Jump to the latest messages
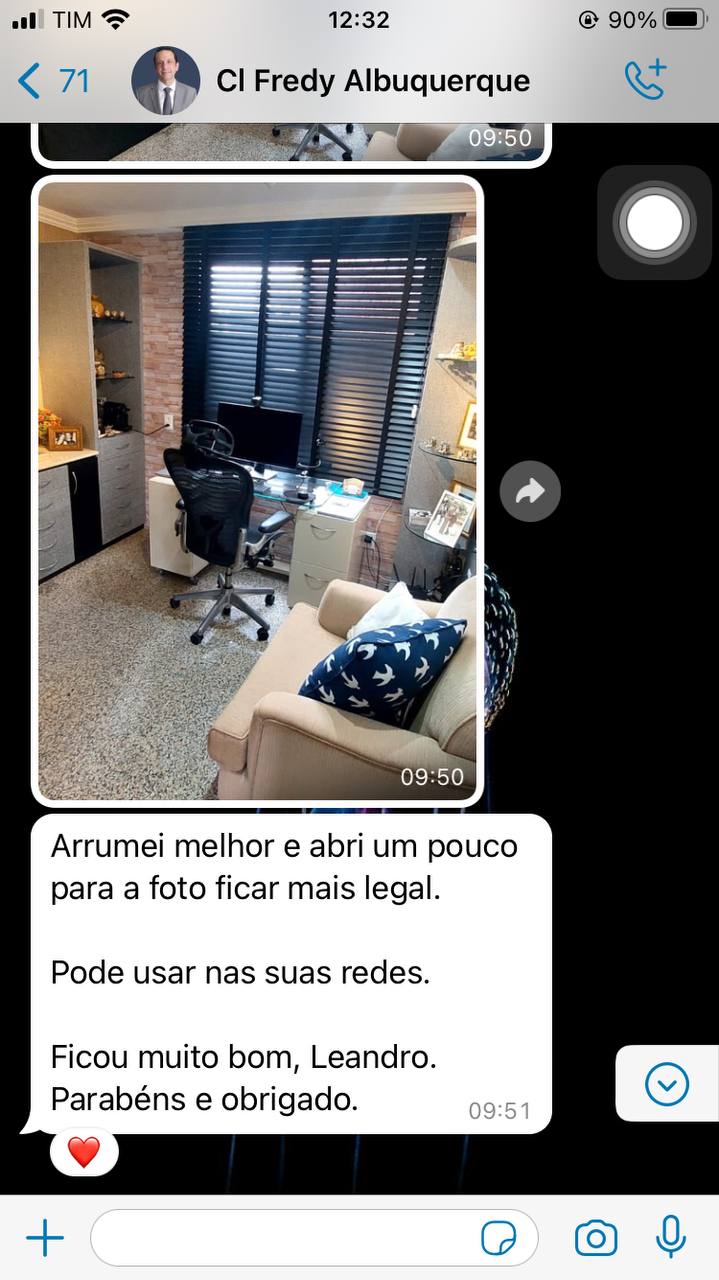Viewport: 719px width, 1280px height. click(x=667, y=1084)
